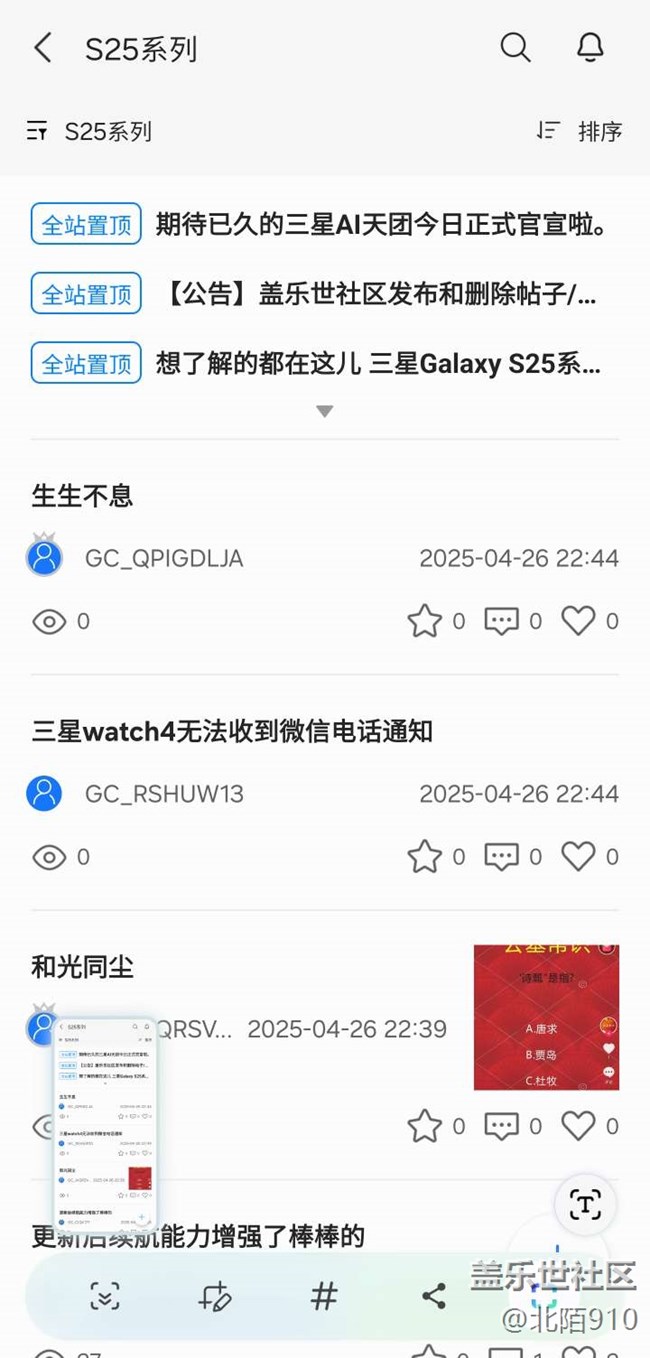650x1358 pixels.
Task: Open the notifications bell
Action: [590, 47]
